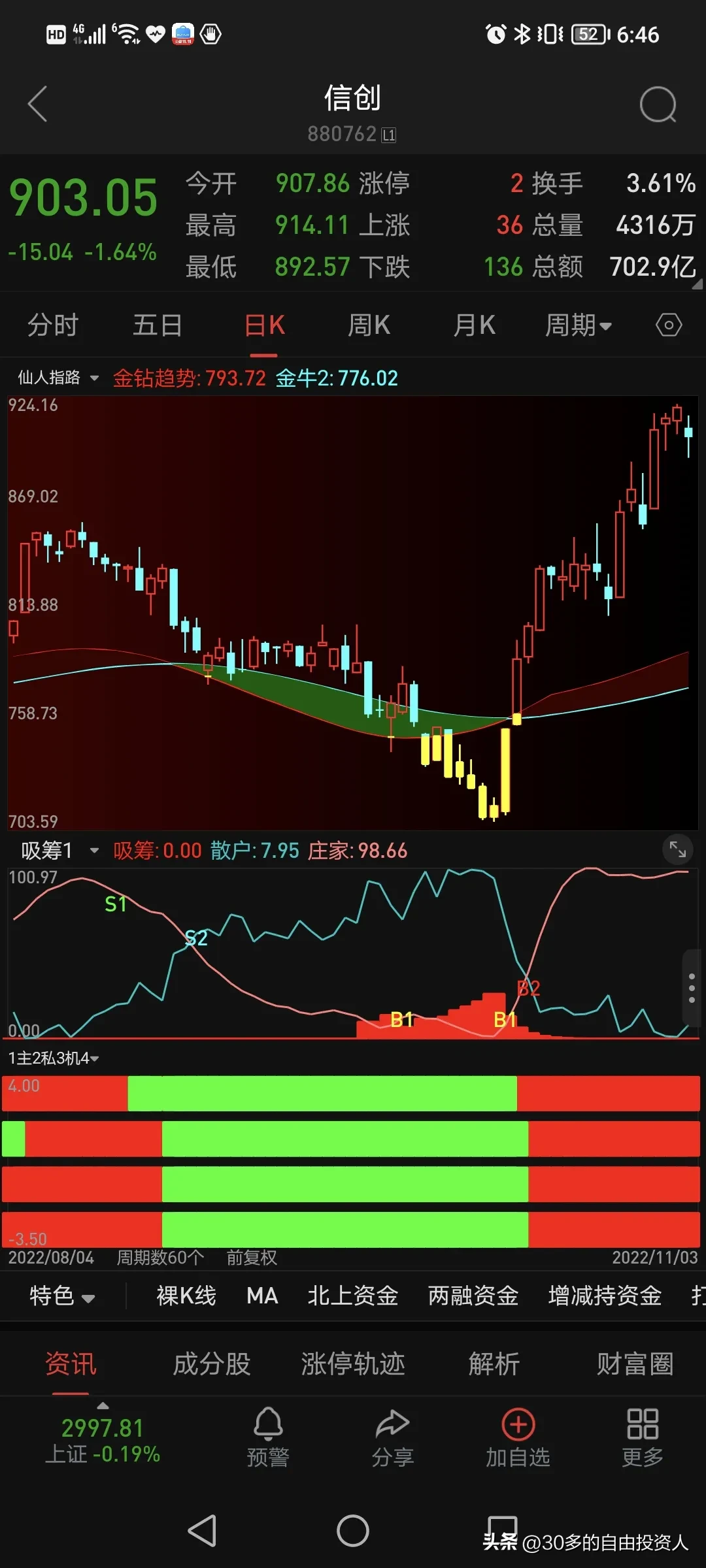Screen dimensions: 706x1568
Task: Expand the 周期 period dropdown
Action: [x=578, y=325]
